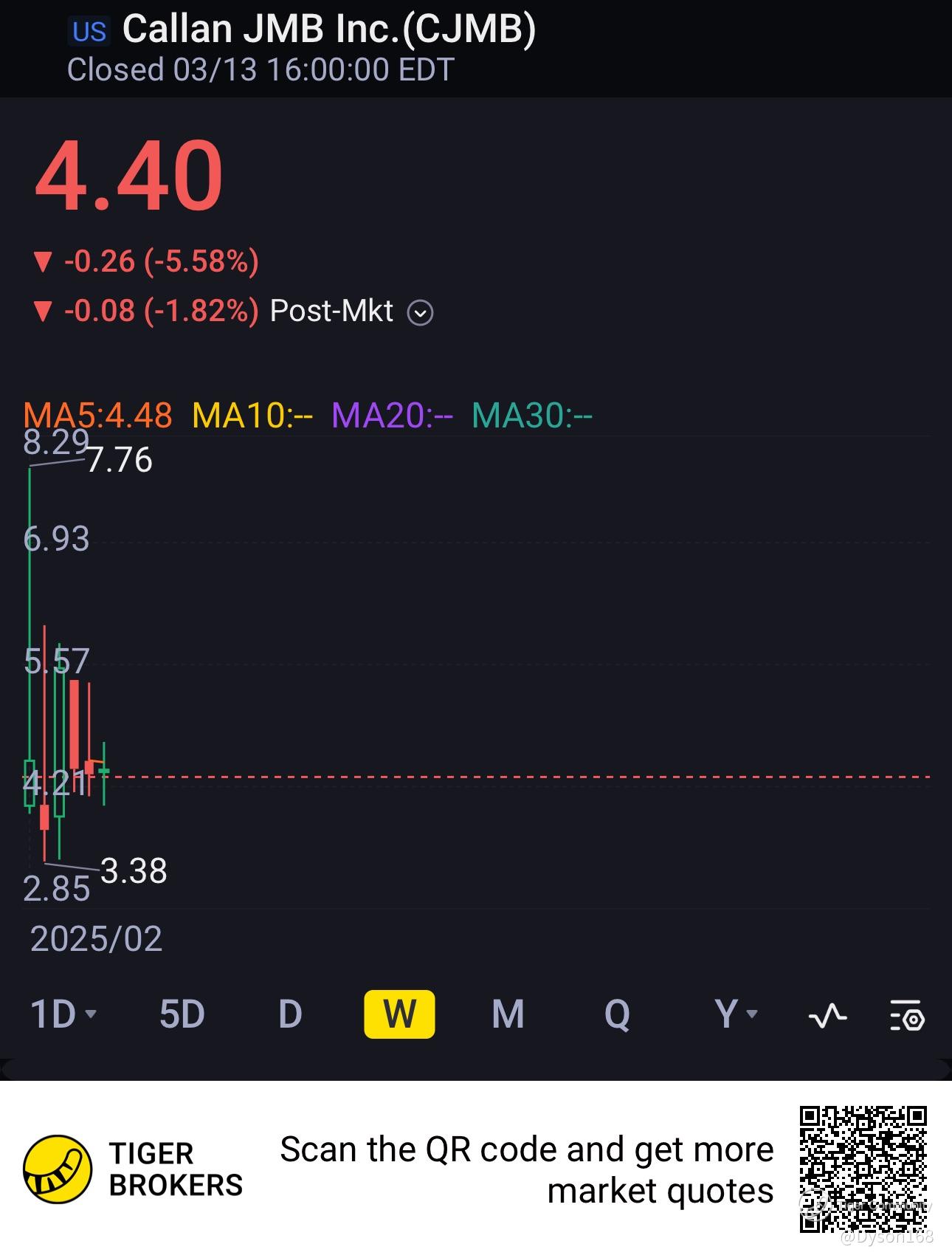Open the 1D timeframe dropdown
This screenshot has height=1258, width=952.
pos(63,1014)
